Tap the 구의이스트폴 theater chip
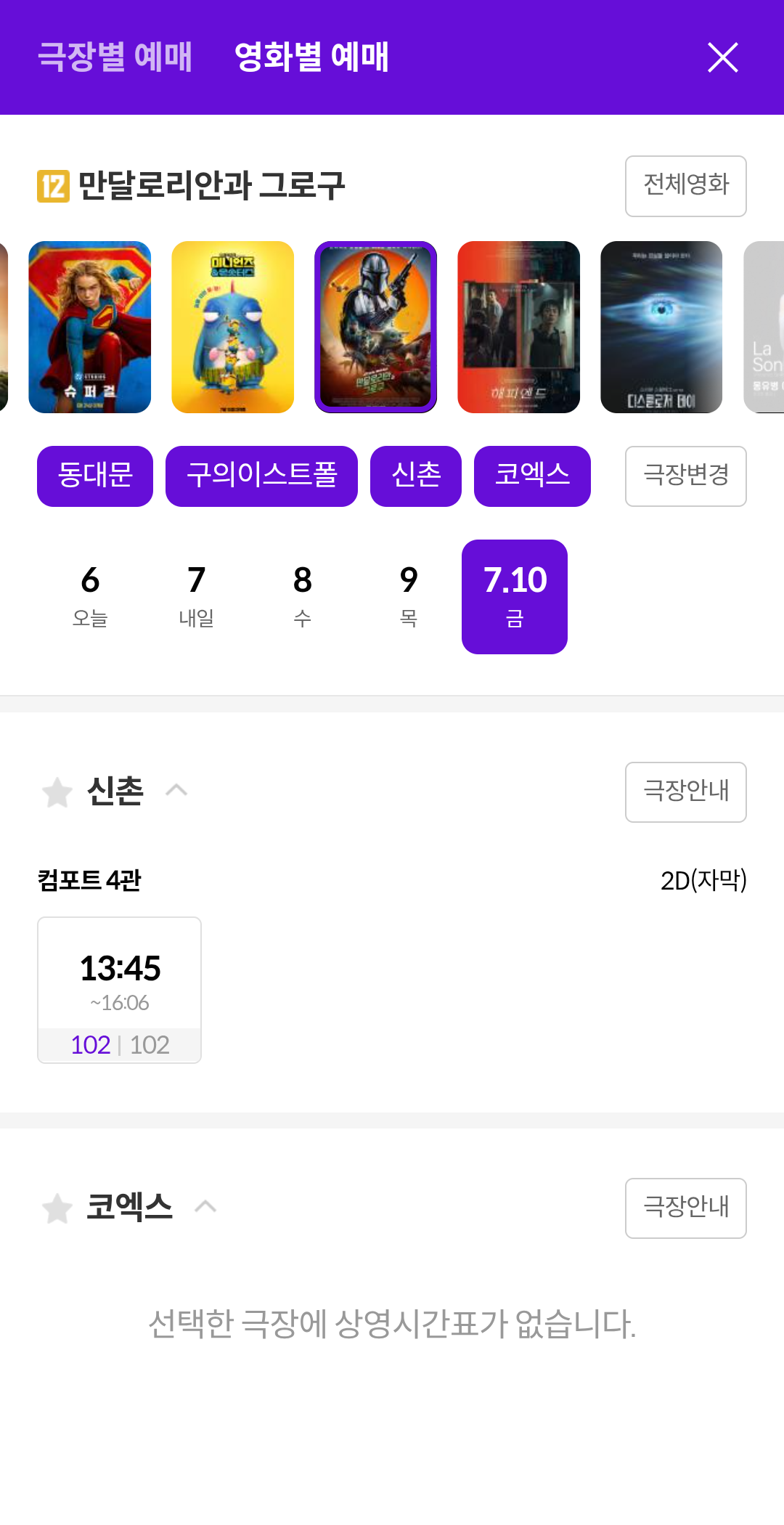The height and width of the screenshot is (1525, 784). [x=261, y=476]
